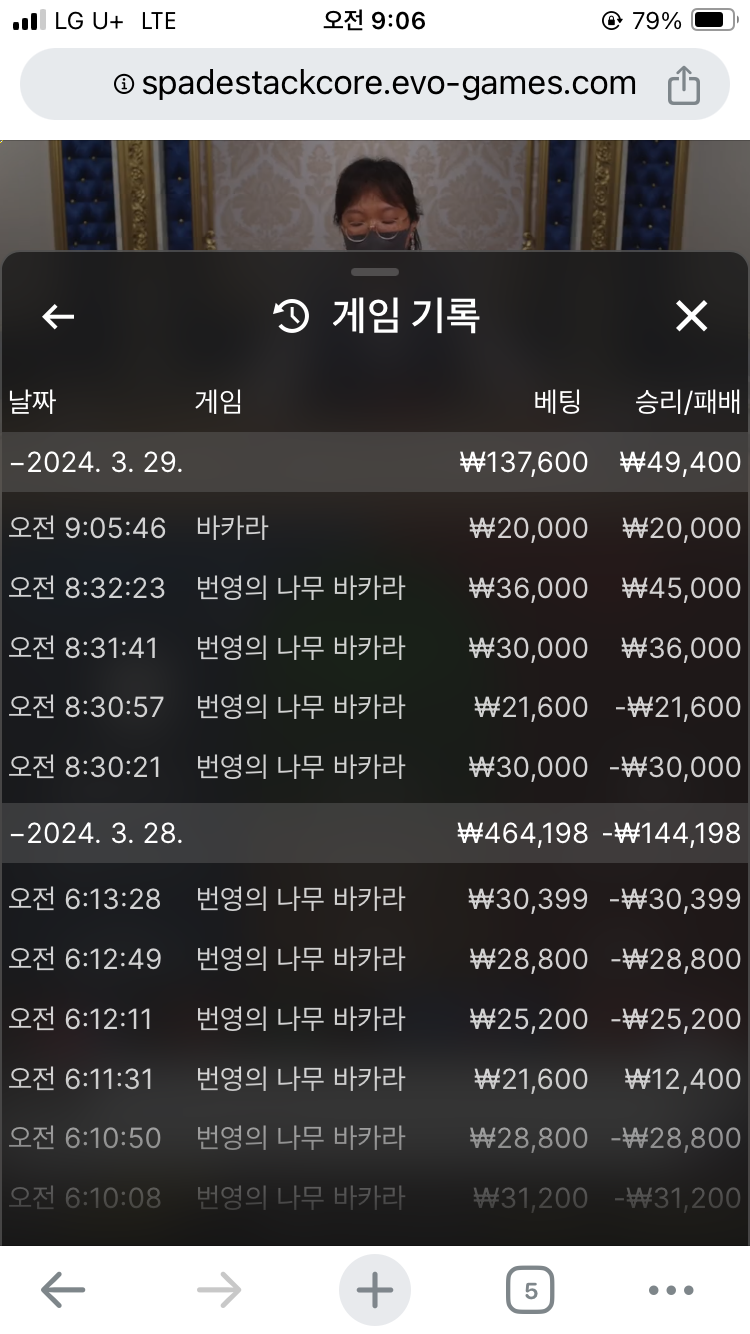The width and height of the screenshot is (750, 1334).
Task: Tap the sheet drag handle
Action: point(375,272)
